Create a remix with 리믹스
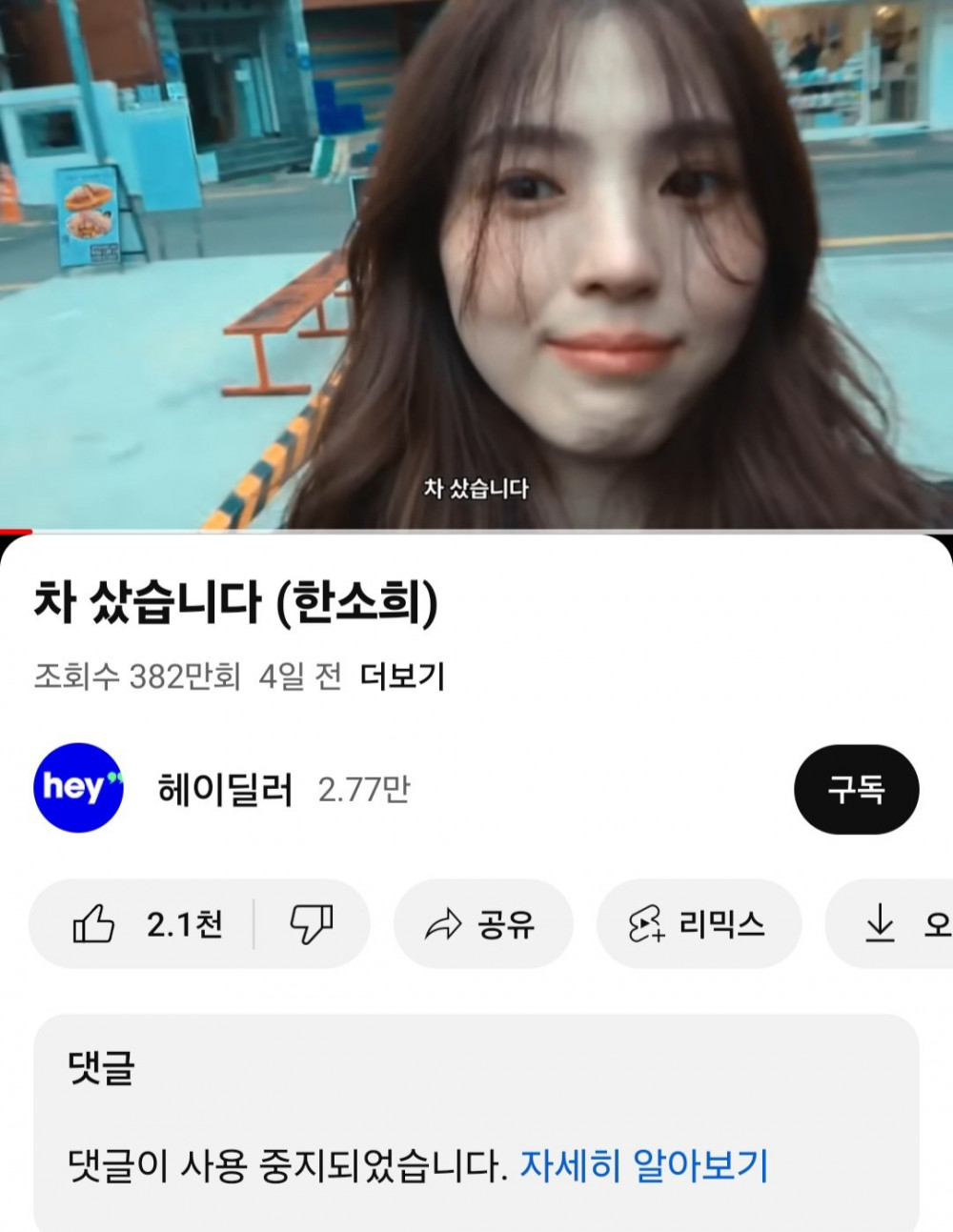Image resolution: width=953 pixels, height=1232 pixels. (698, 924)
